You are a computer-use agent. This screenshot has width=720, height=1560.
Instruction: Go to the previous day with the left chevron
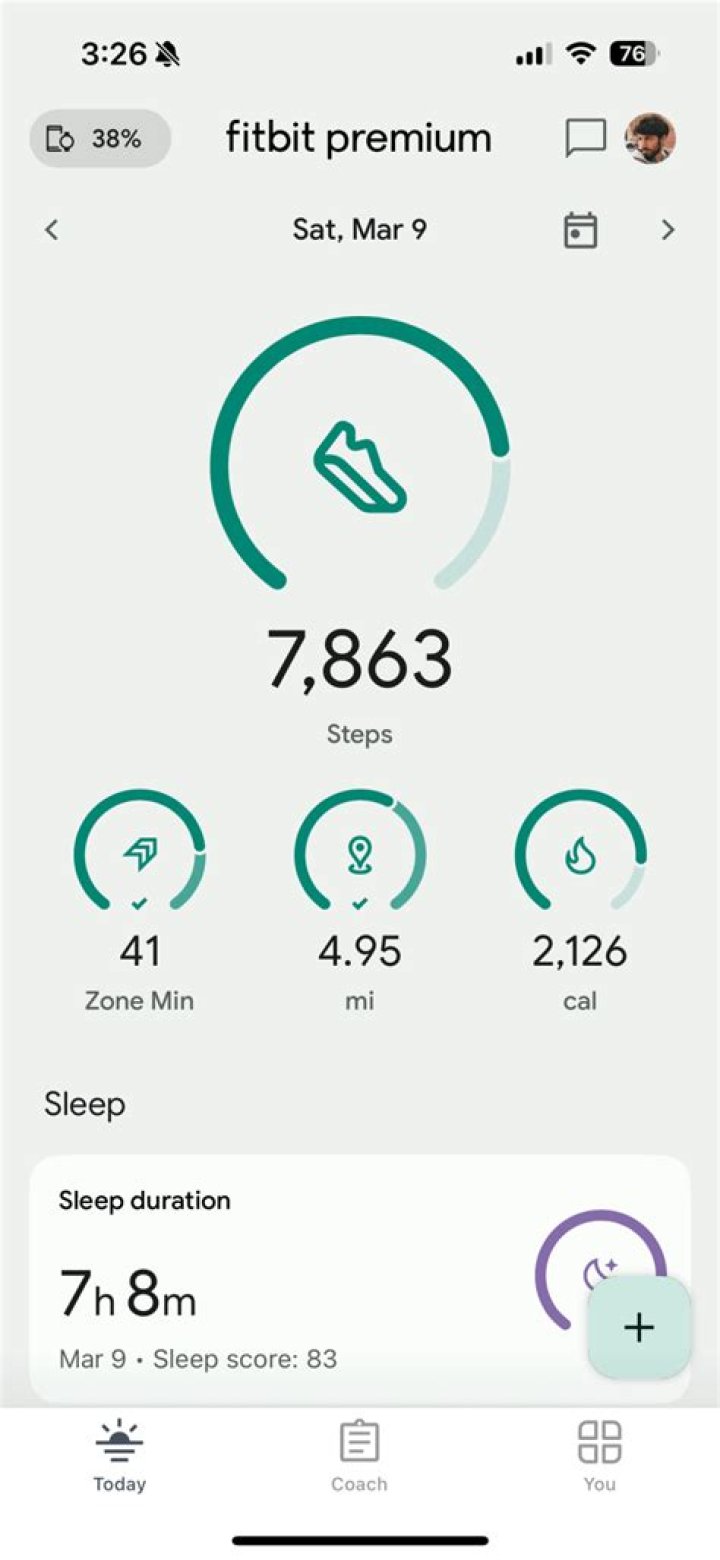point(51,229)
